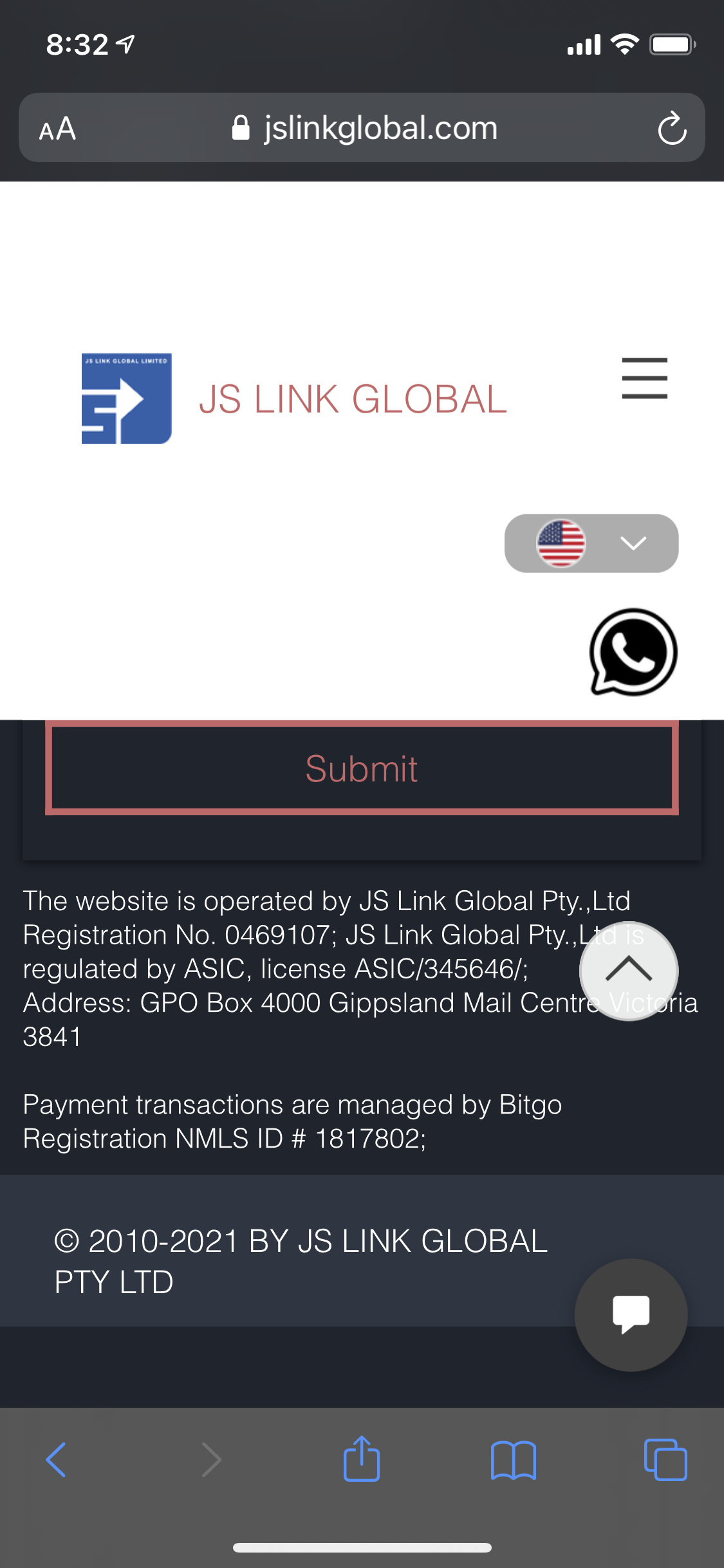
Task: Expand the language flag dropdown
Action: [x=591, y=543]
